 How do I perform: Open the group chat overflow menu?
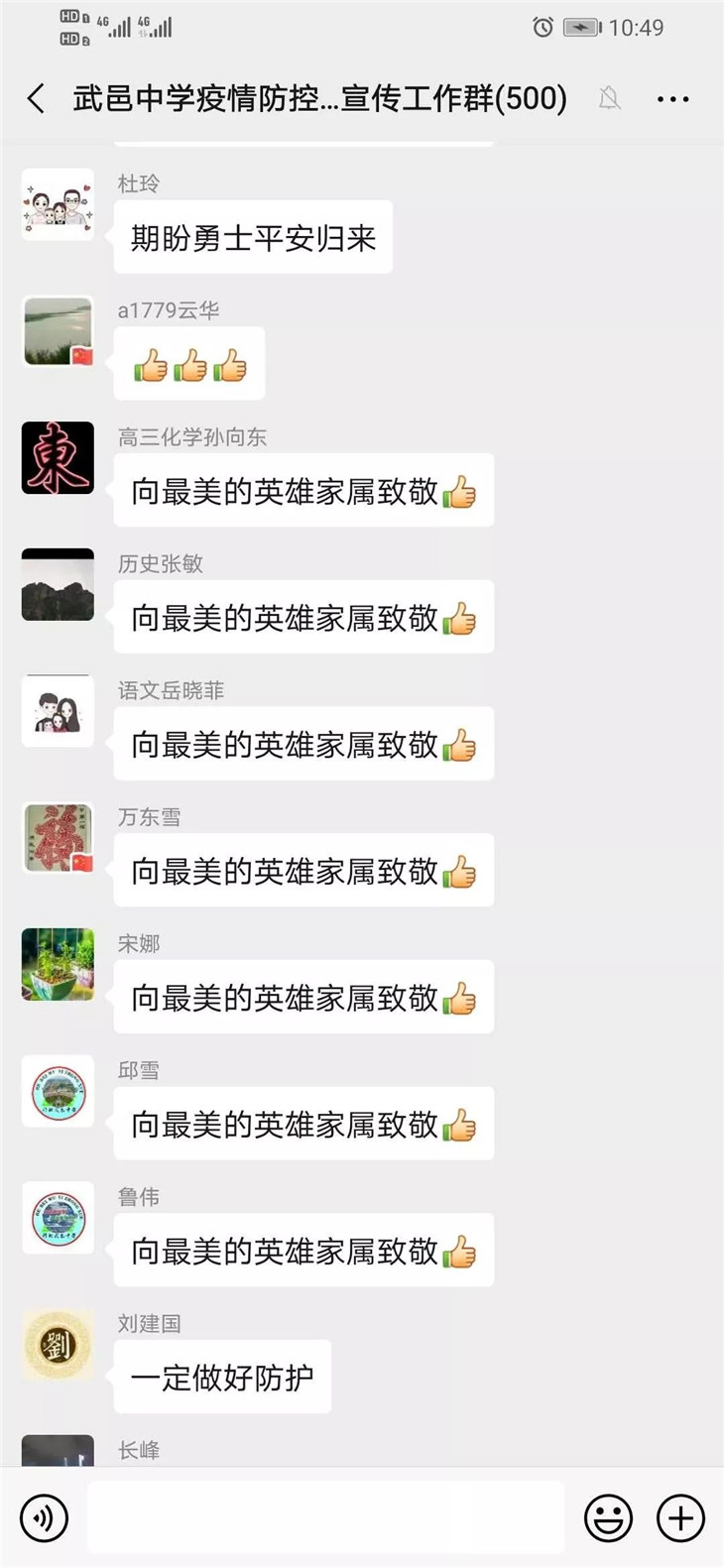click(672, 99)
